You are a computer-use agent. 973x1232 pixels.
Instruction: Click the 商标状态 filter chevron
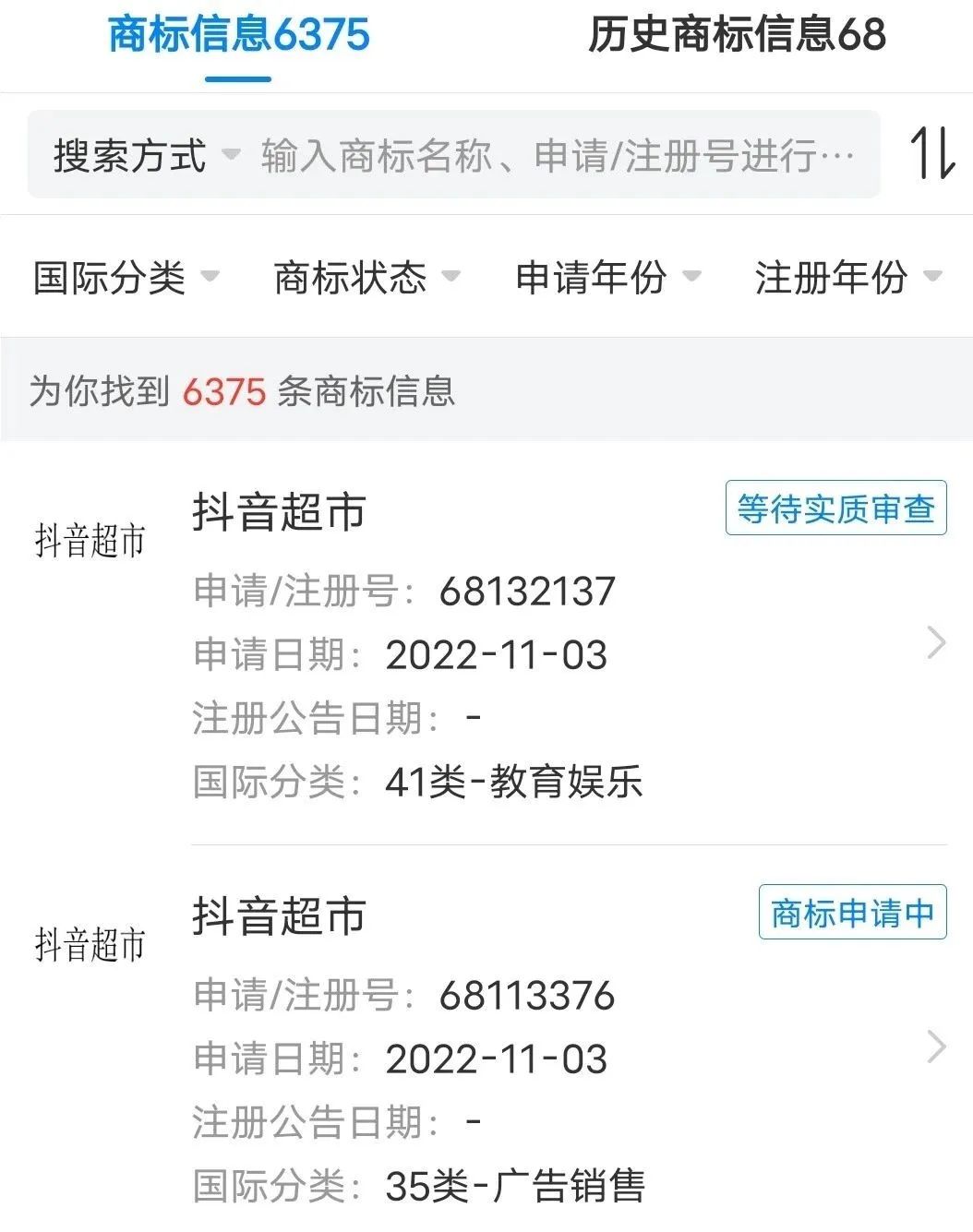pyautogui.click(x=451, y=275)
